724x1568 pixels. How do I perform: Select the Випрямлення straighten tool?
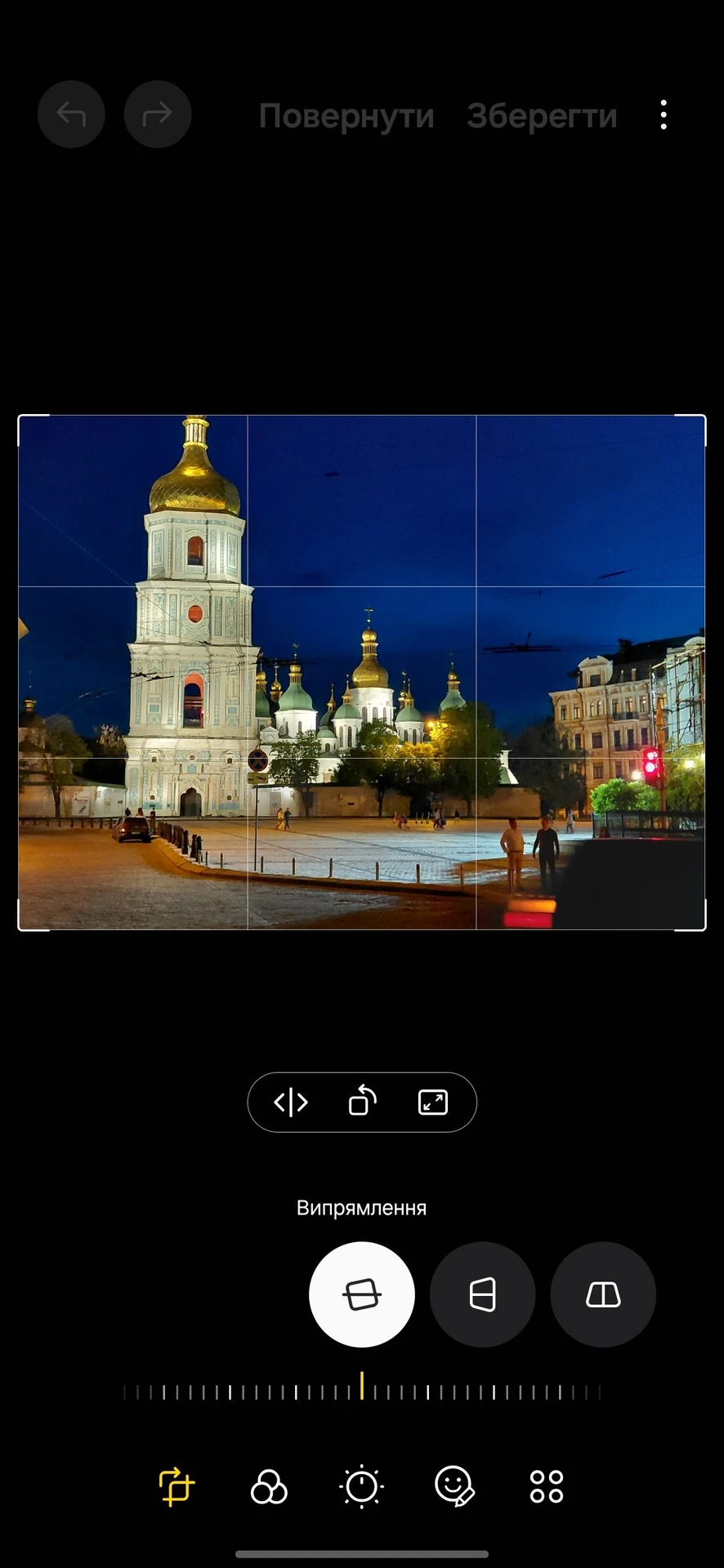click(361, 1294)
